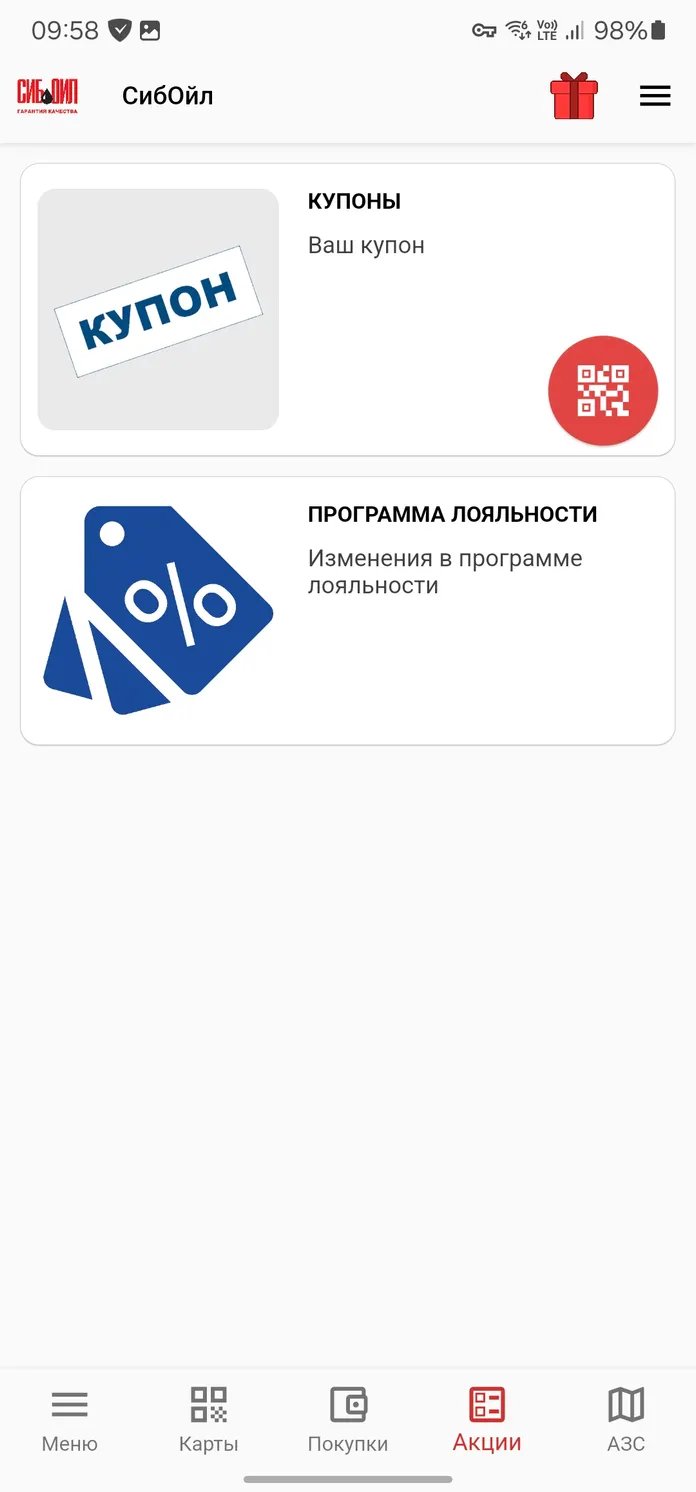Switch to the Меню tab

(x=70, y=1419)
